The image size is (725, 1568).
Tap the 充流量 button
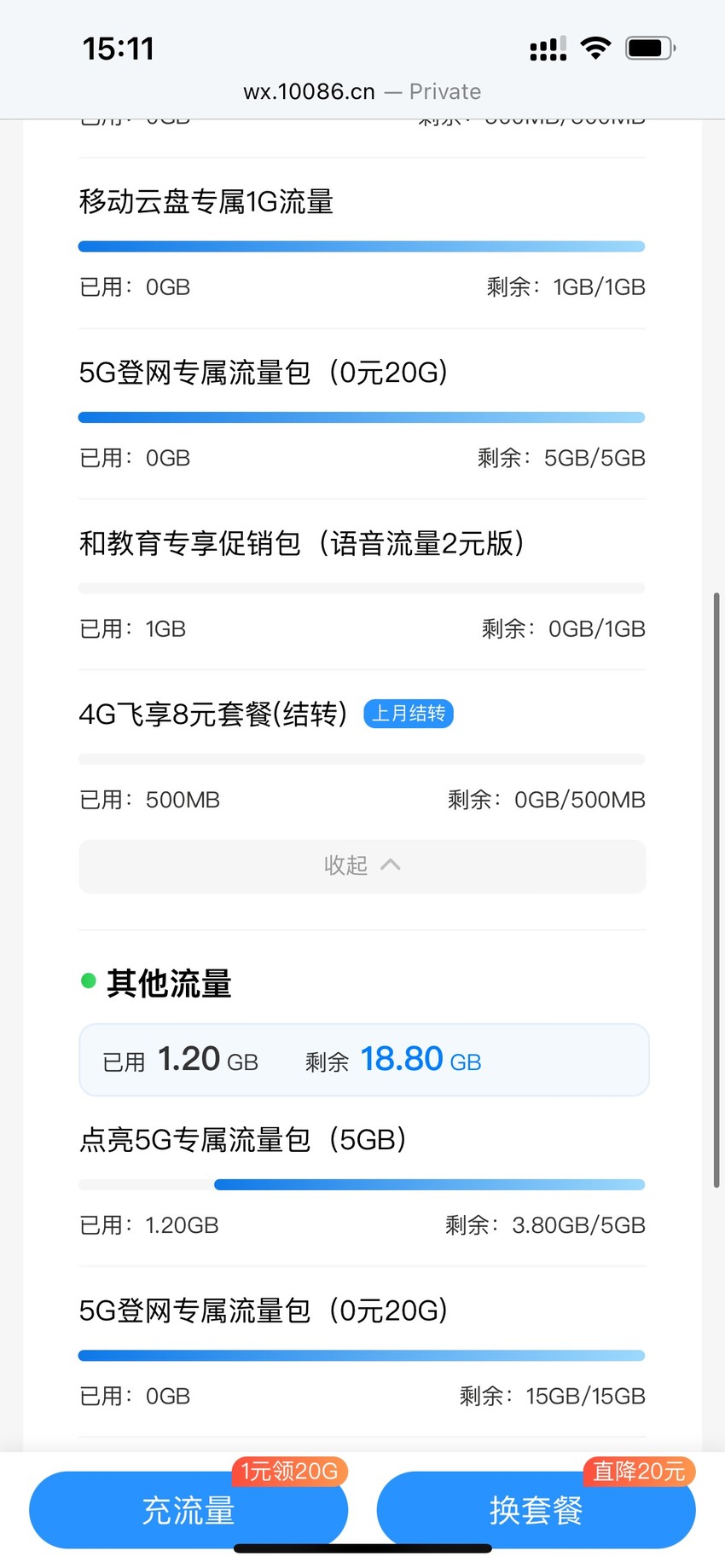(188, 1510)
